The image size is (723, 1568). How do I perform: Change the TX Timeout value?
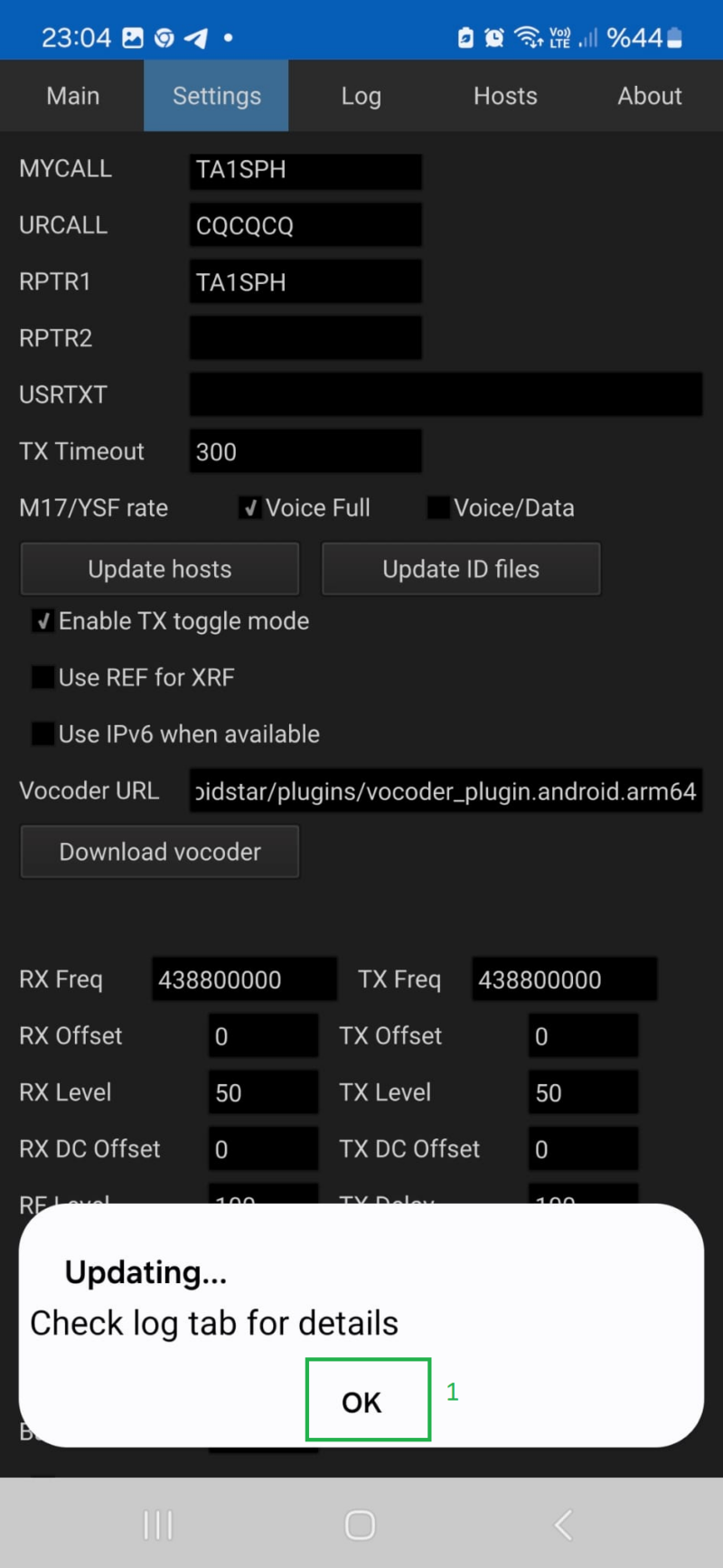[x=305, y=451]
